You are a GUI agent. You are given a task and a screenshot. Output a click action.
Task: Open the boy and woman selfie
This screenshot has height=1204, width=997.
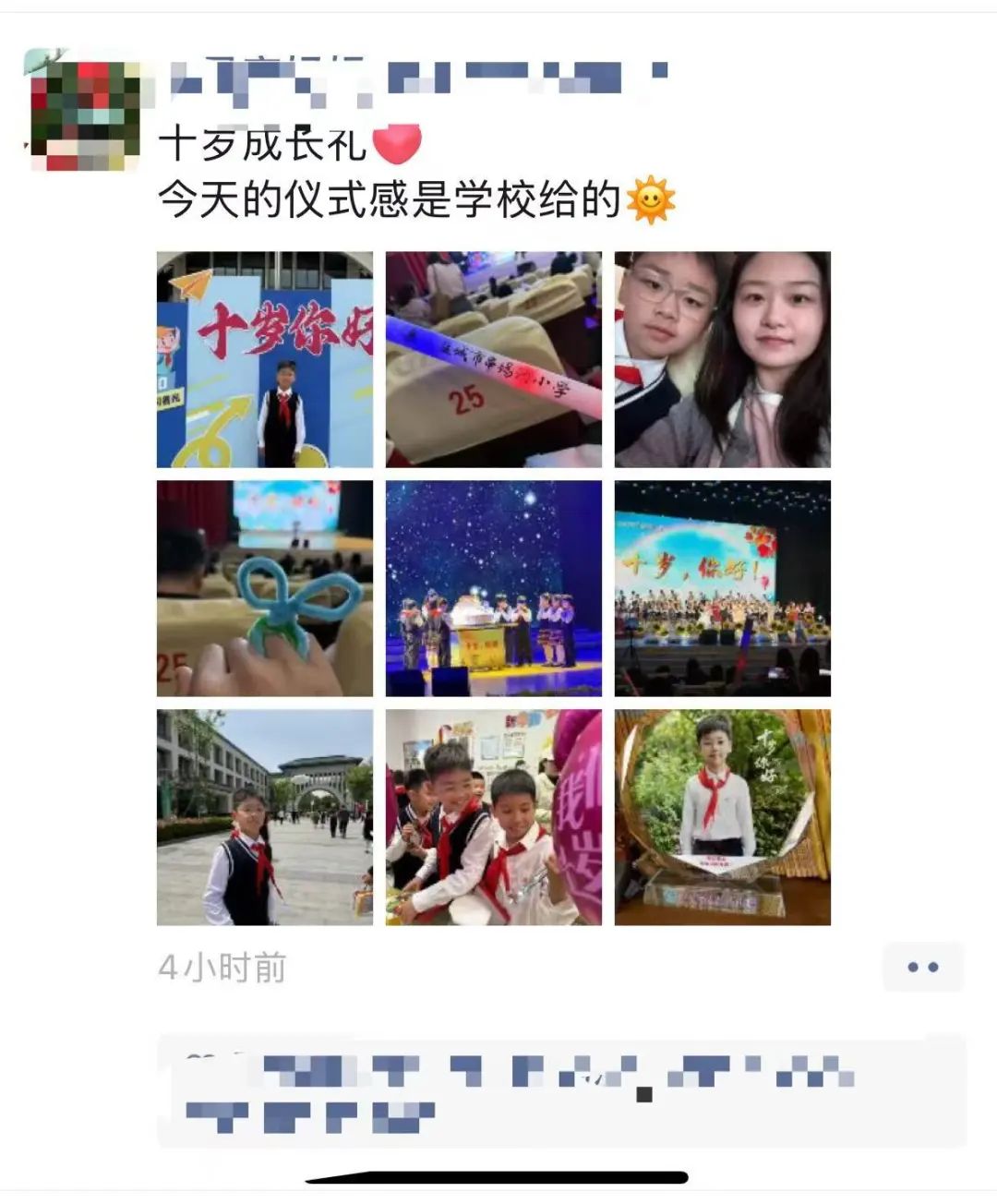tap(723, 359)
